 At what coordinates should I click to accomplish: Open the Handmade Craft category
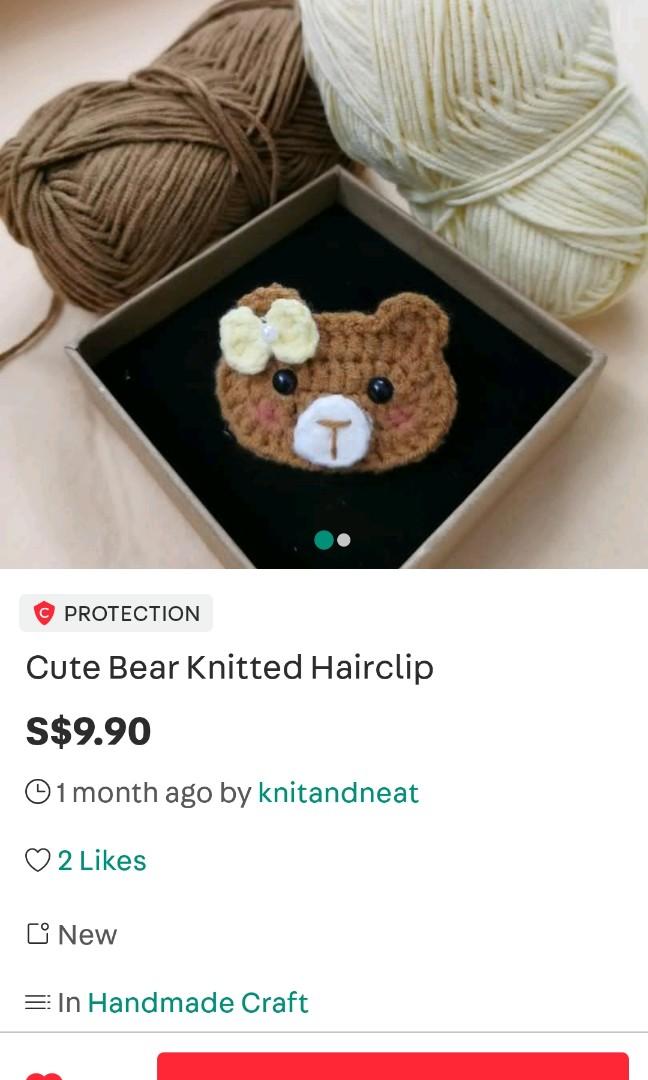click(198, 1002)
